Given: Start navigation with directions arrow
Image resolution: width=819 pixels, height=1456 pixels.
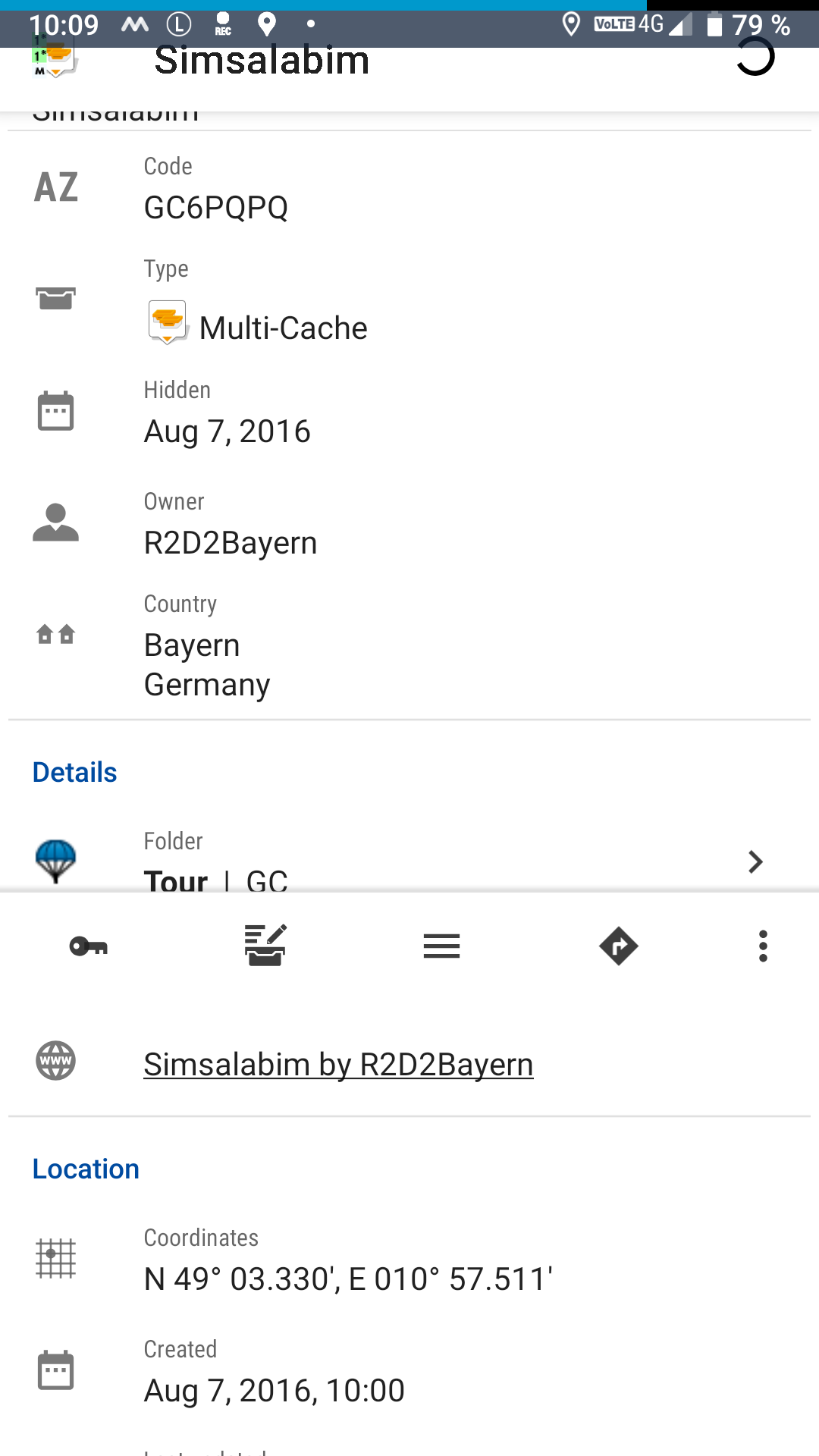Looking at the screenshot, I should tap(618, 946).
